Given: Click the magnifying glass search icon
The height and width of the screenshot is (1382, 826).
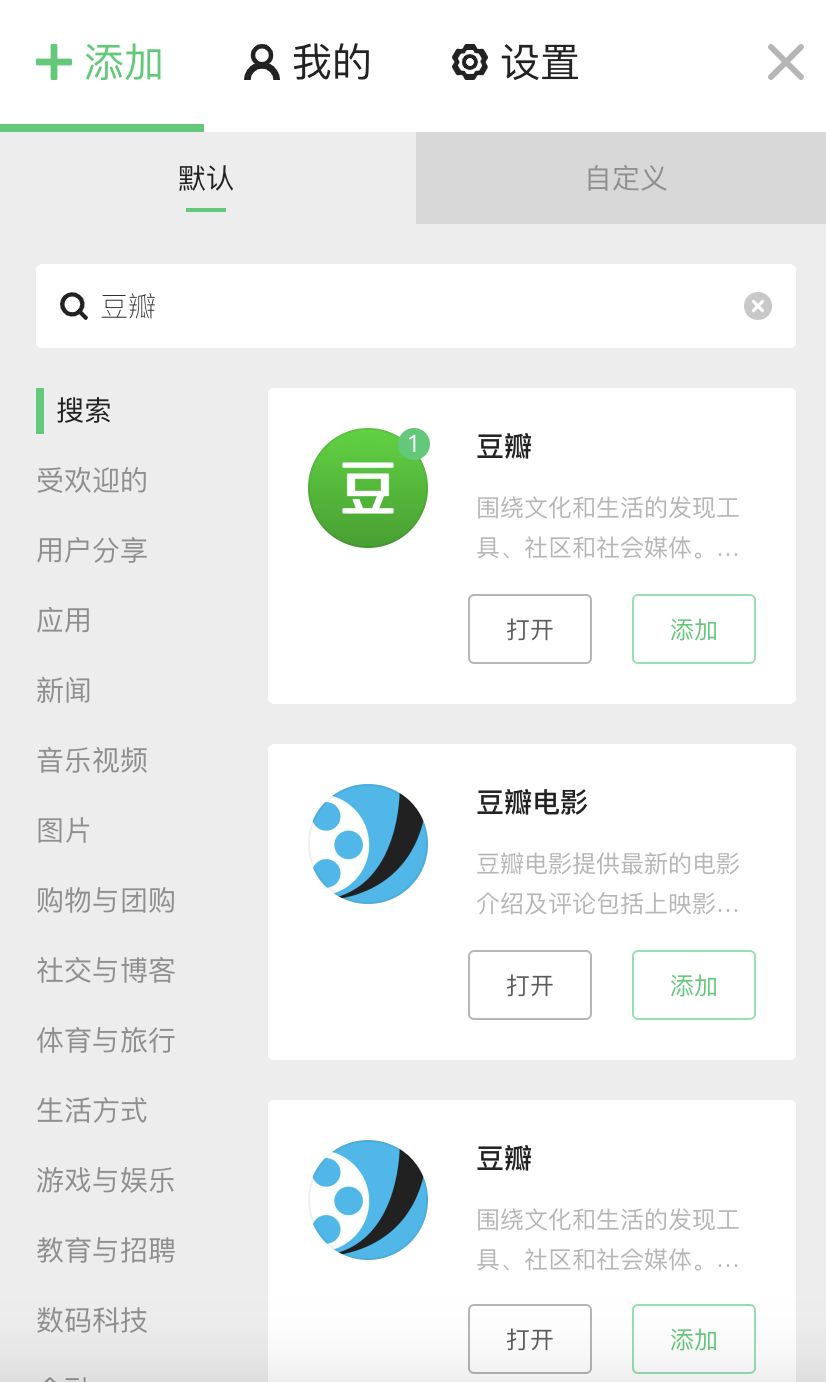Looking at the screenshot, I should pyautogui.click(x=73, y=306).
